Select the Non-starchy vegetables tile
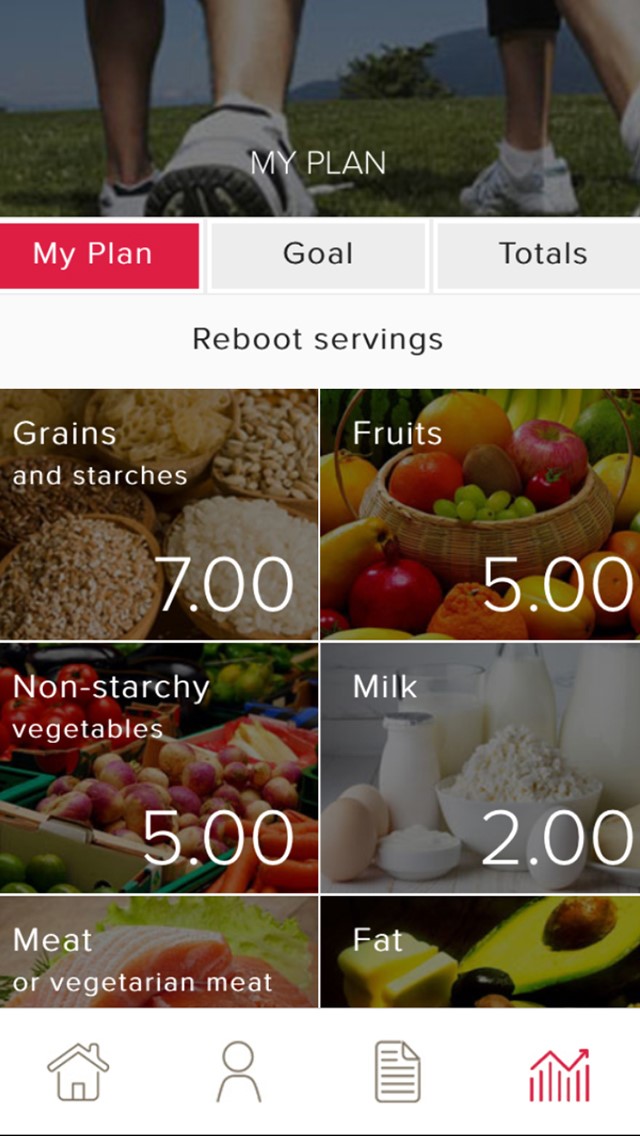 pos(159,768)
